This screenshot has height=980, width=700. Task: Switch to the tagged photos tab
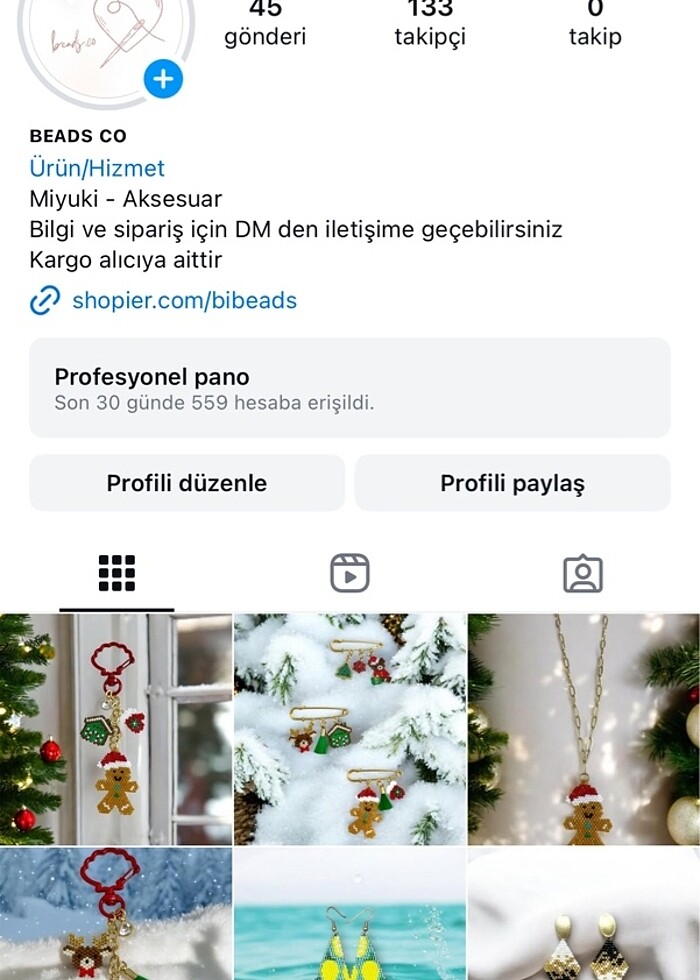coord(582,573)
